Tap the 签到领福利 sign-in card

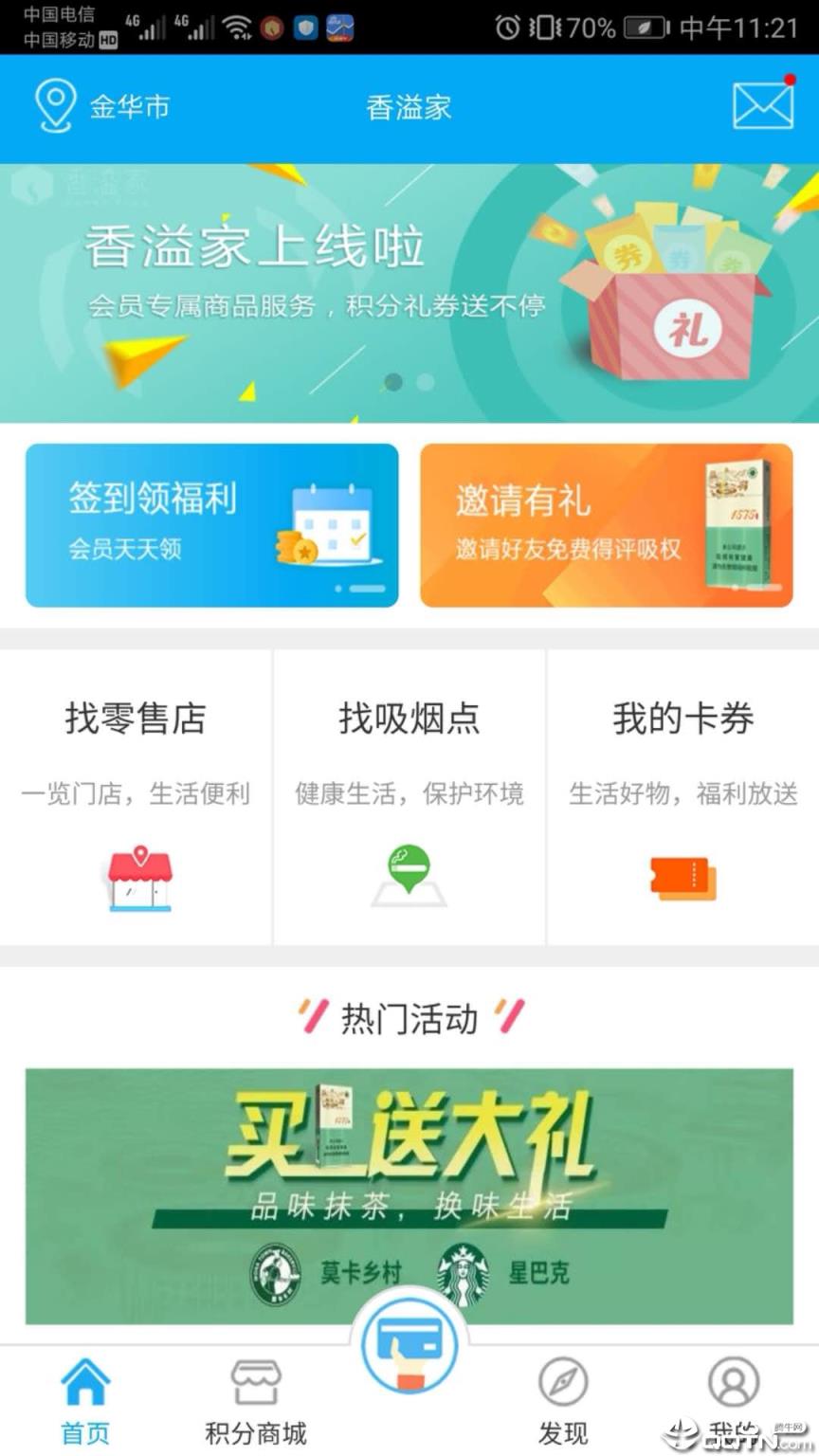(210, 524)
